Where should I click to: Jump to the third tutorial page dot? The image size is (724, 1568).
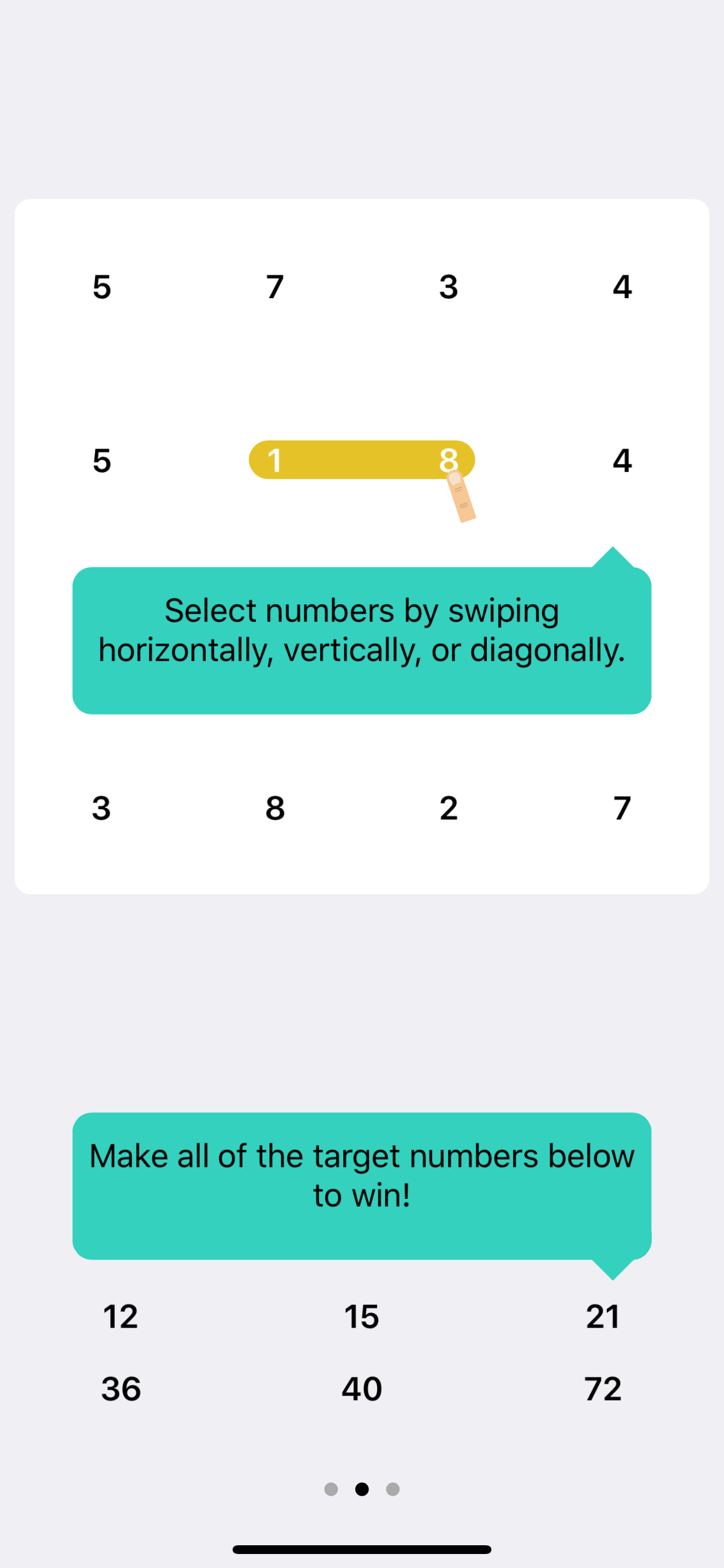[393, 1489]
